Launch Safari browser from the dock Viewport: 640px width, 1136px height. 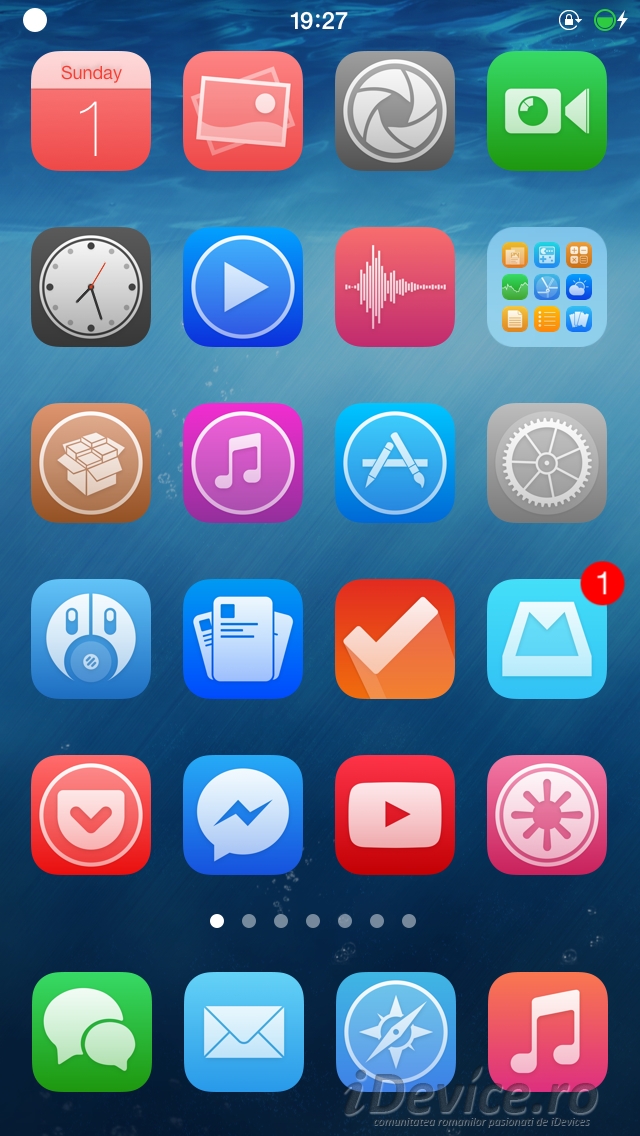[396, 1032]
